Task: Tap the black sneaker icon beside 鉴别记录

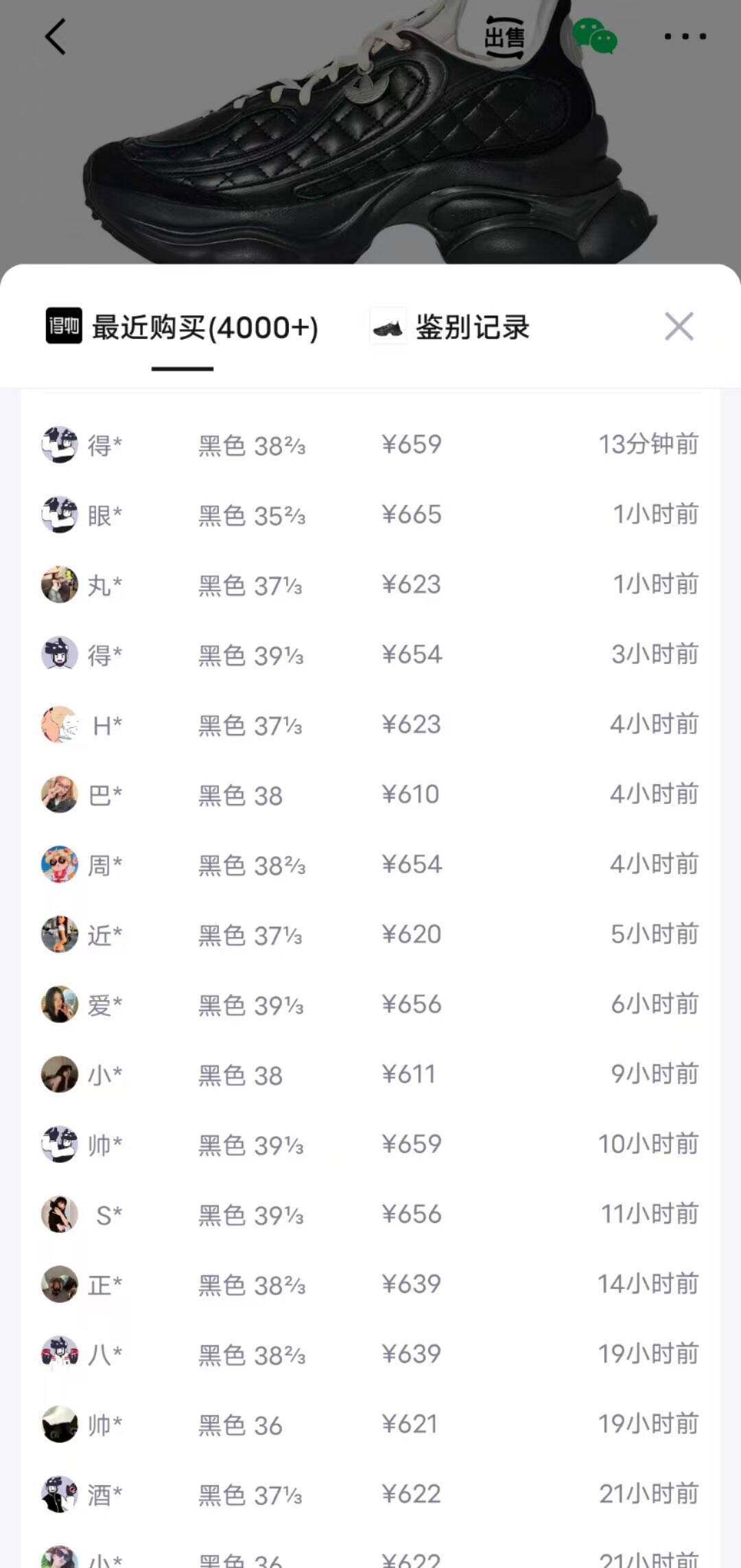Action: click(388, 329)
